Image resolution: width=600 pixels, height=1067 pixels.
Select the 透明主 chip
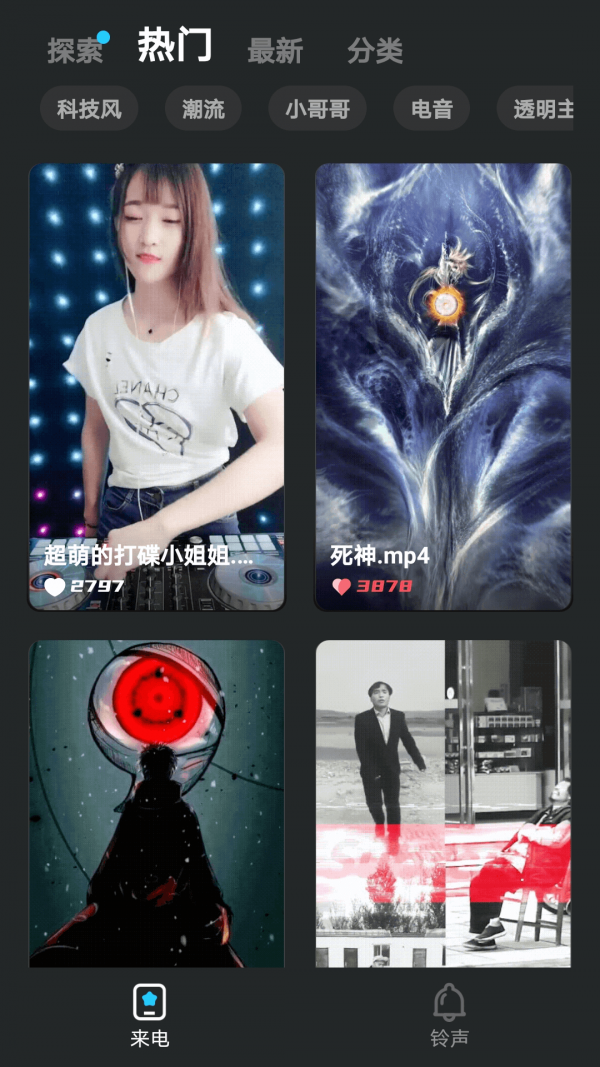542,109
